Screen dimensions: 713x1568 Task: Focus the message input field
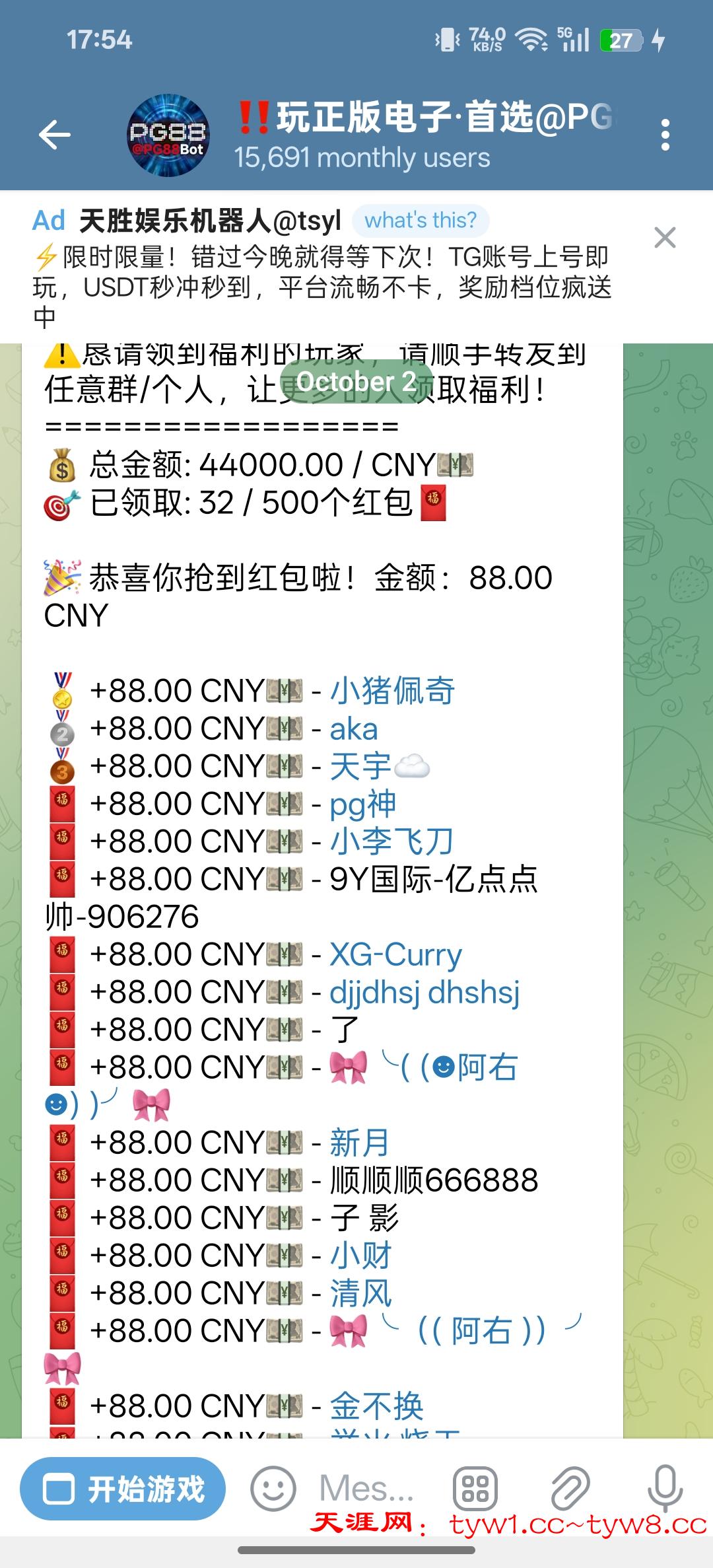(x=366, y=1489)
